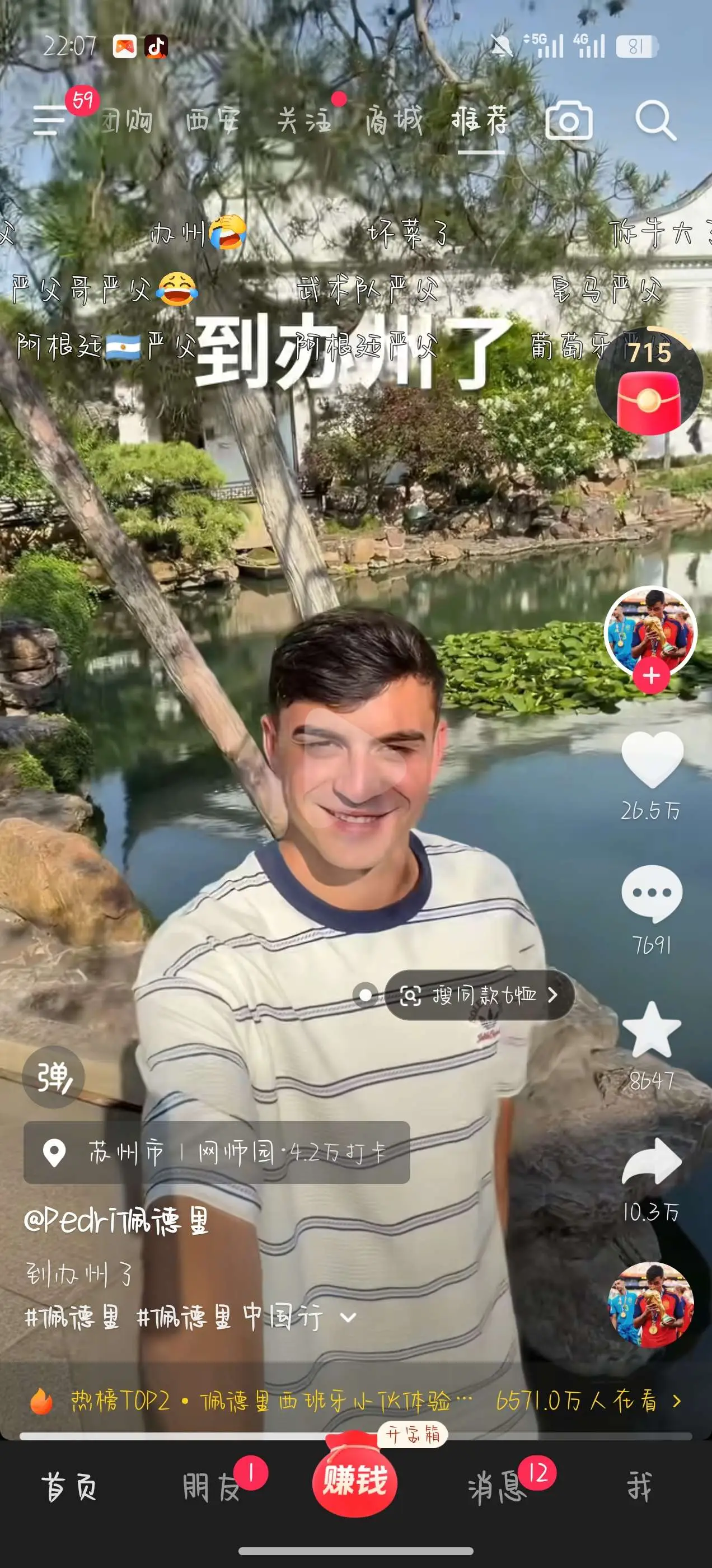The image size is (712, 1568).
Task: Like this video
Action: pos(652,760)
